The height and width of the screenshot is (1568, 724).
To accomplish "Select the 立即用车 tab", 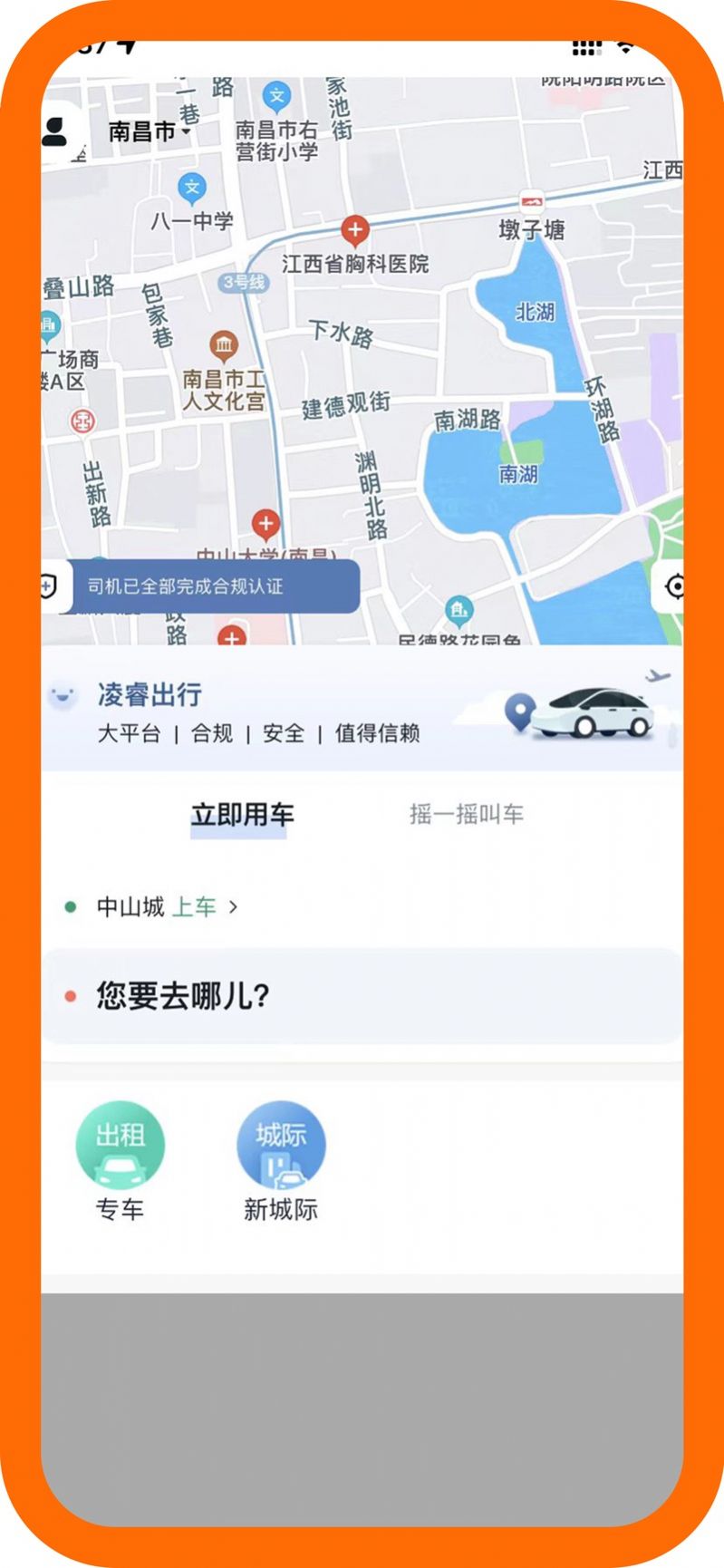I will [238, 814].
